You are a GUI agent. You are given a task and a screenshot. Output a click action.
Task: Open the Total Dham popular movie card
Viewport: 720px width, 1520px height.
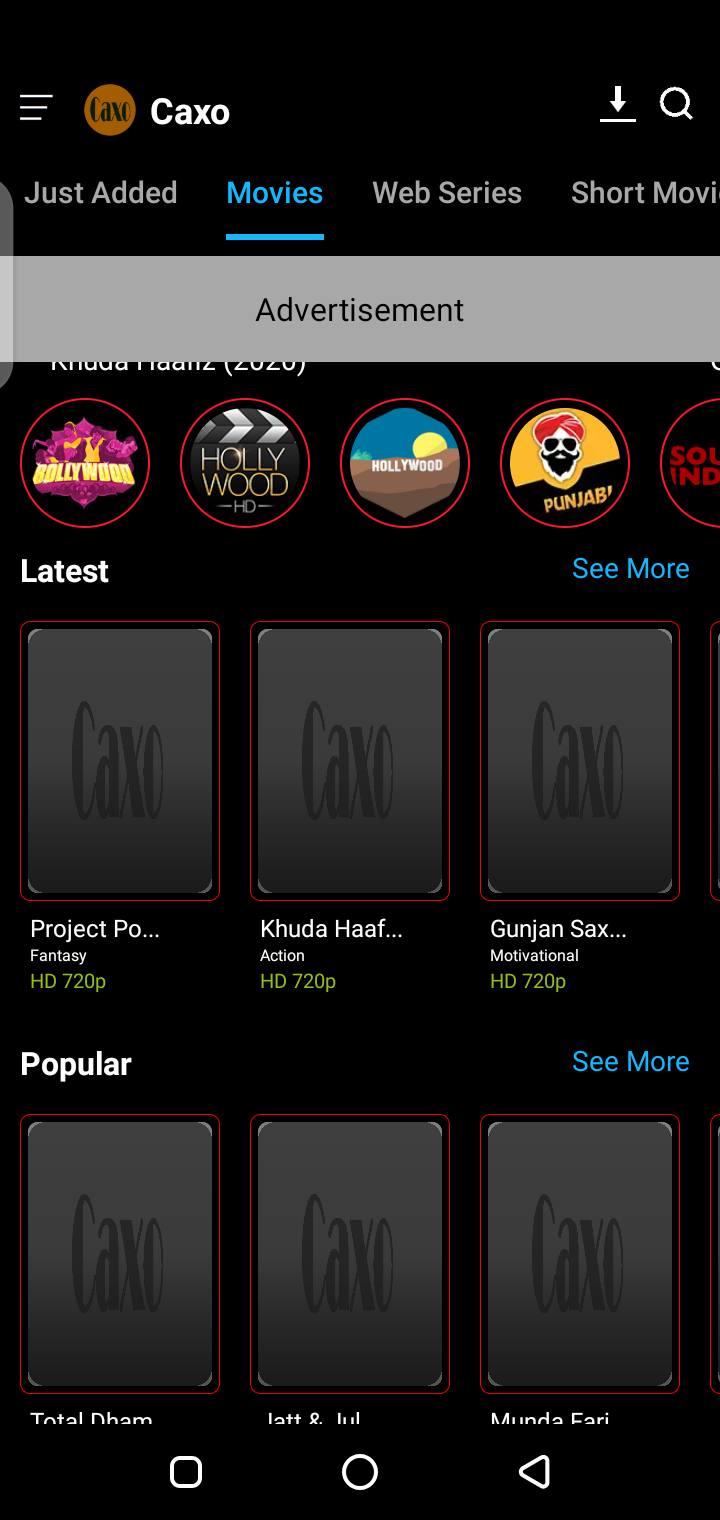point(120,1254)
